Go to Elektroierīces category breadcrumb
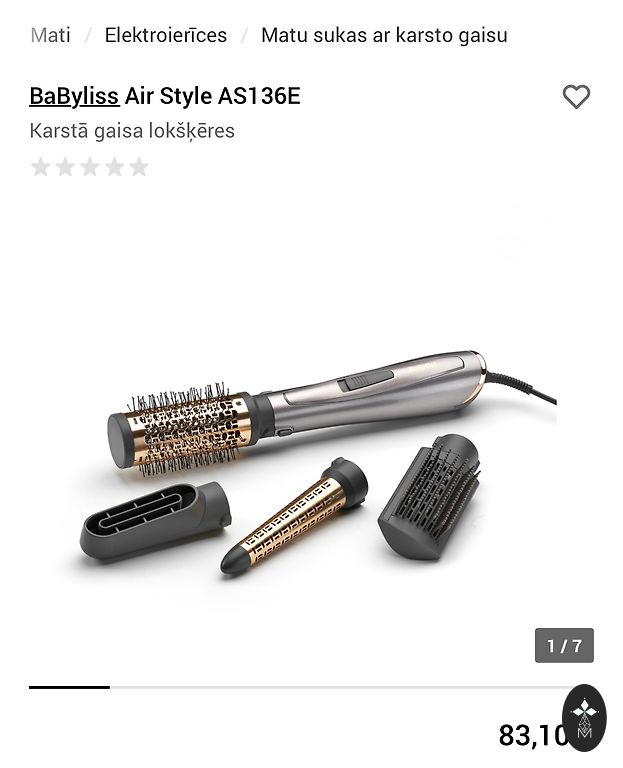The width and height of the screenshot is (623, 768). pyautogui.click(x=166, y=35)
